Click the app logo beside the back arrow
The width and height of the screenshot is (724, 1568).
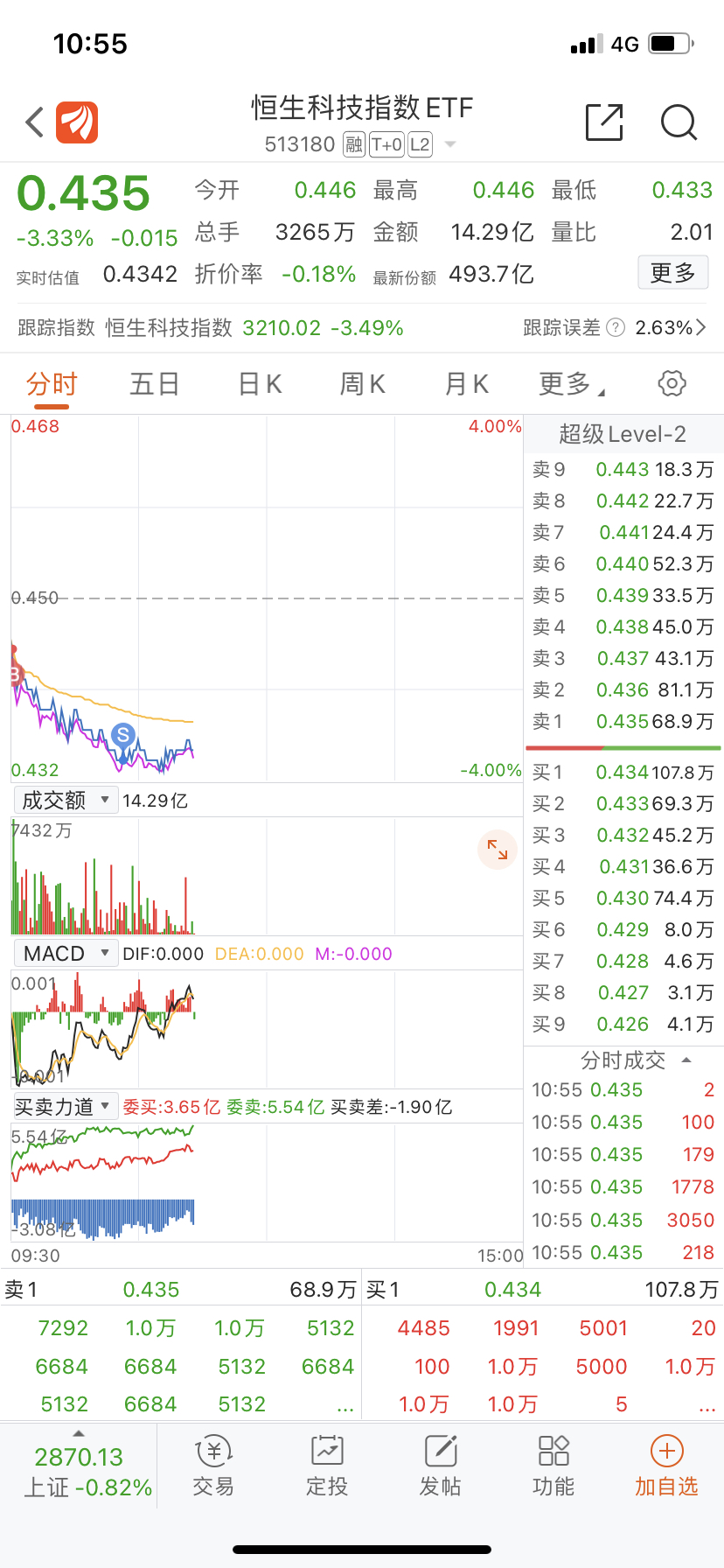click(x=77, y=122)
